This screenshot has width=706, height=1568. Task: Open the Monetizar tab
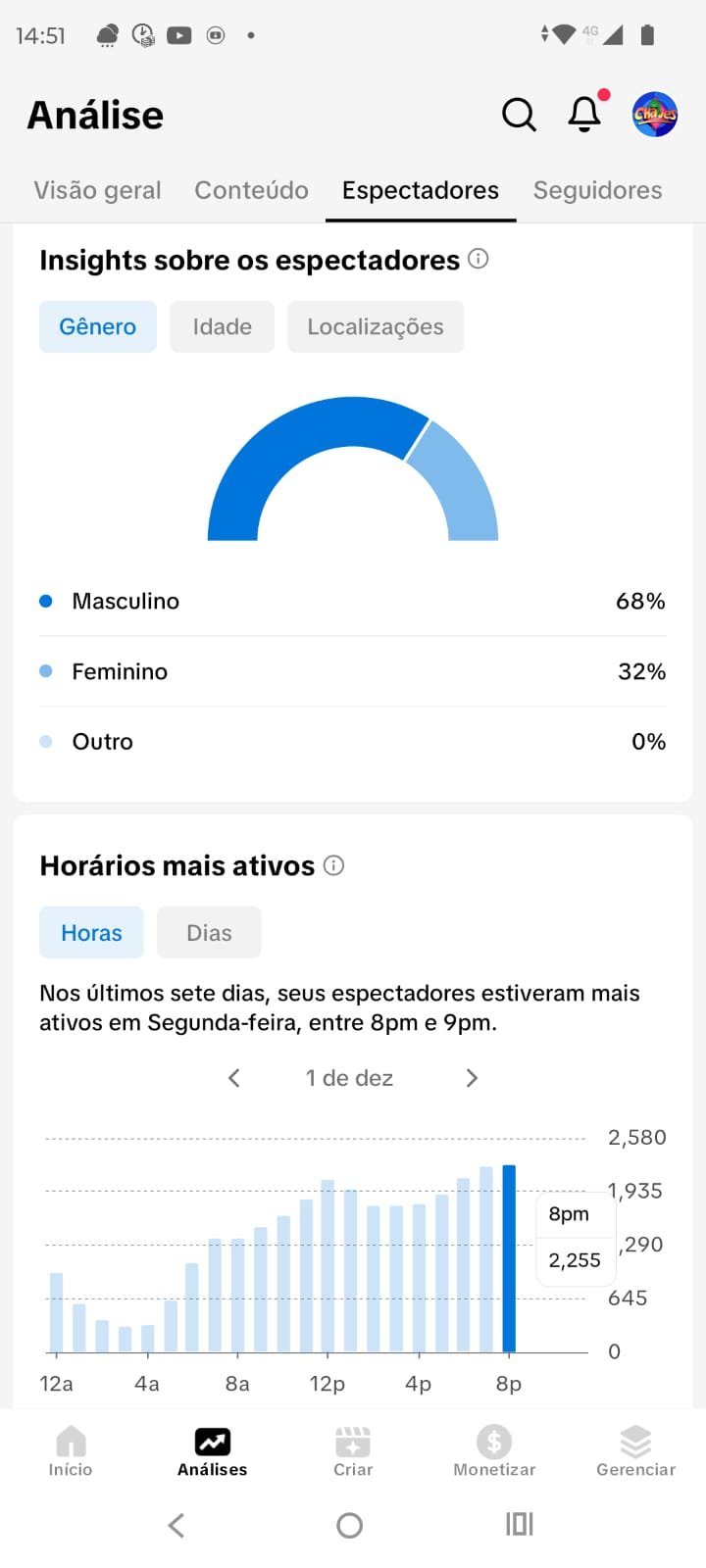(x=494, y=1451)
